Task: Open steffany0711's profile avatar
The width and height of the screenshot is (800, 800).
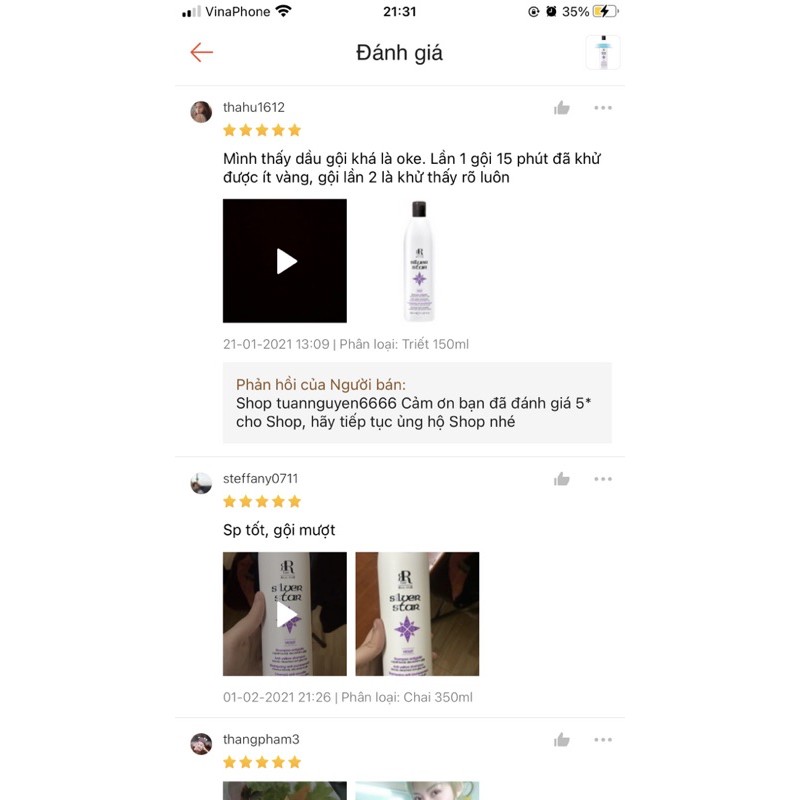Action: pos(201,483)
